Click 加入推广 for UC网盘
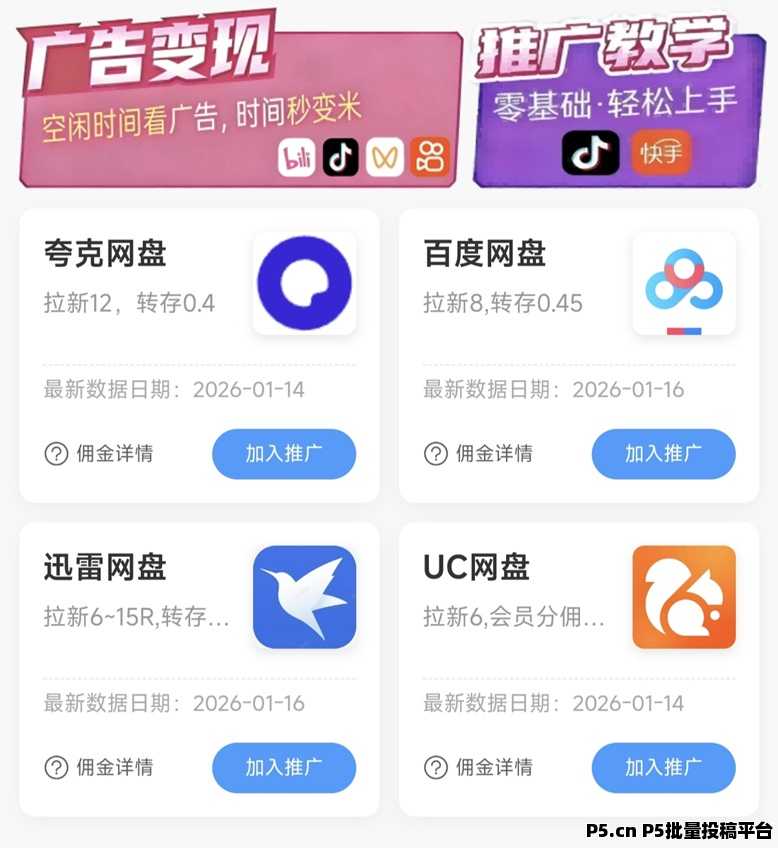Viewport: 778px width, 848px height. point(664,768)
